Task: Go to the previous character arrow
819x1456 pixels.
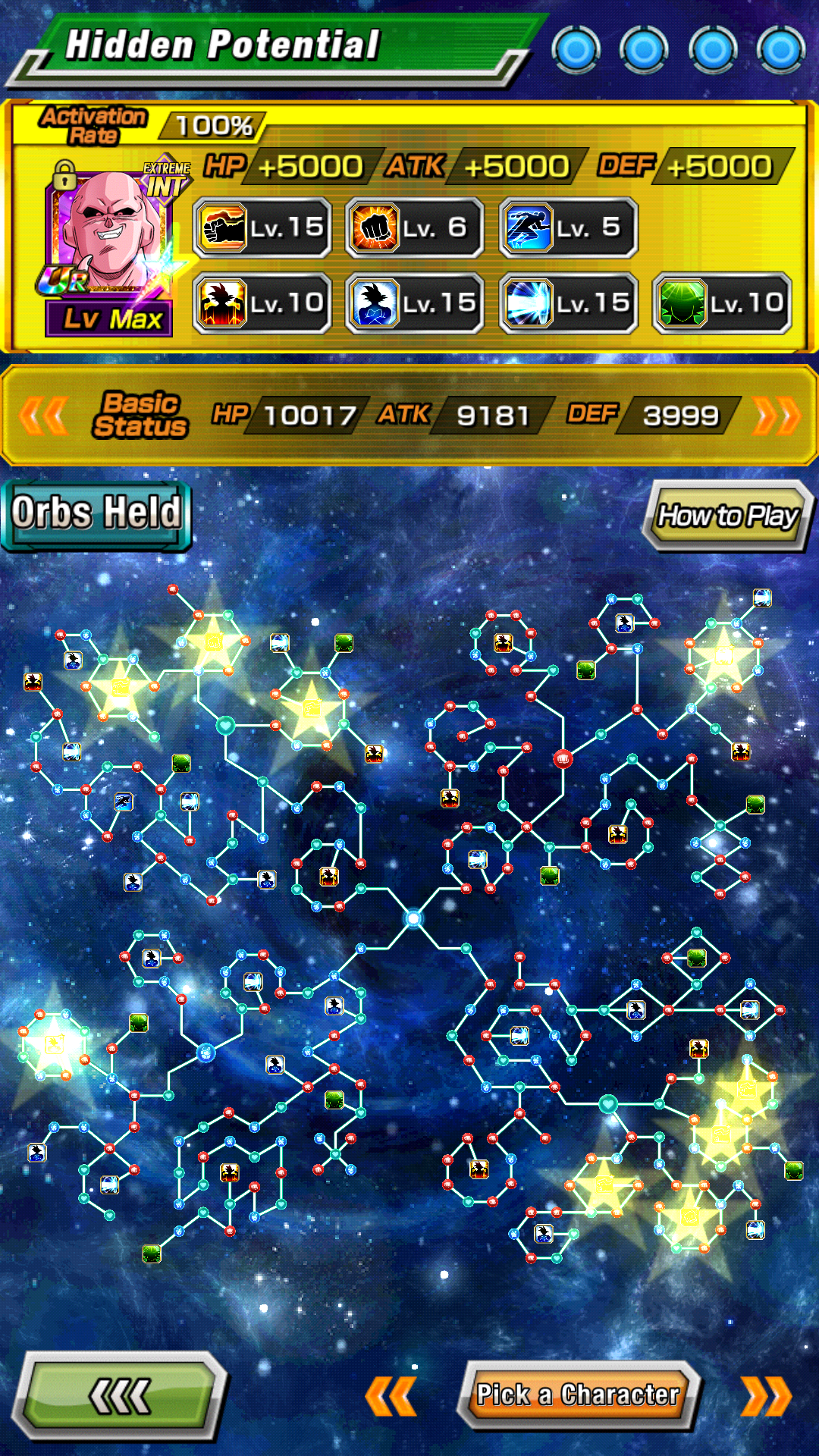Action: tap(391, 1396)
